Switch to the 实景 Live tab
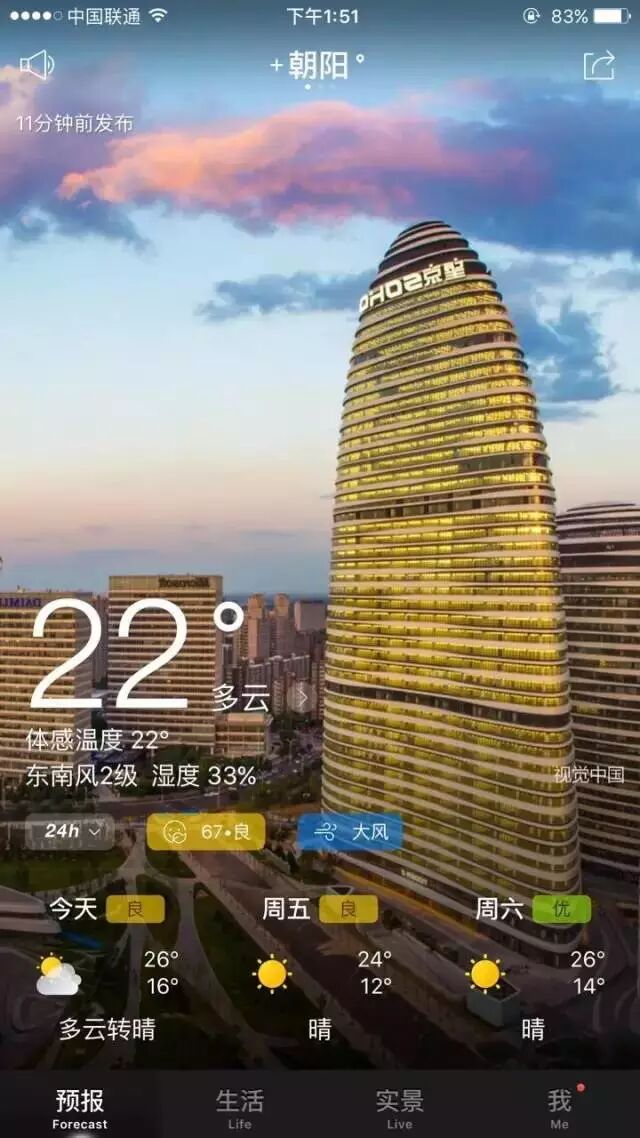This screenshot has height=1138, width=640. [400, 1106]
